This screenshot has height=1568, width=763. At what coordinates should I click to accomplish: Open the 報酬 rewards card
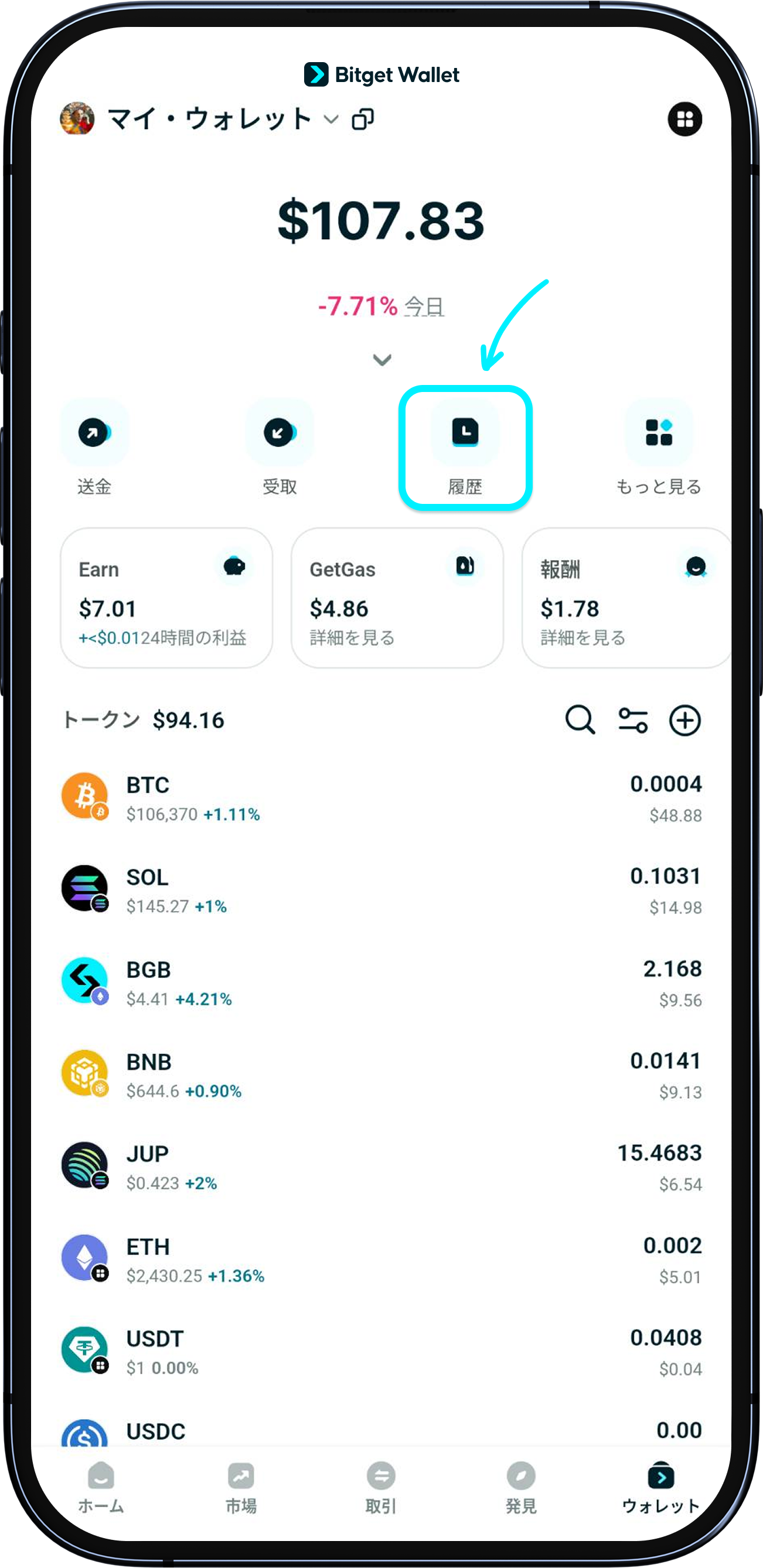click(626, 598)
